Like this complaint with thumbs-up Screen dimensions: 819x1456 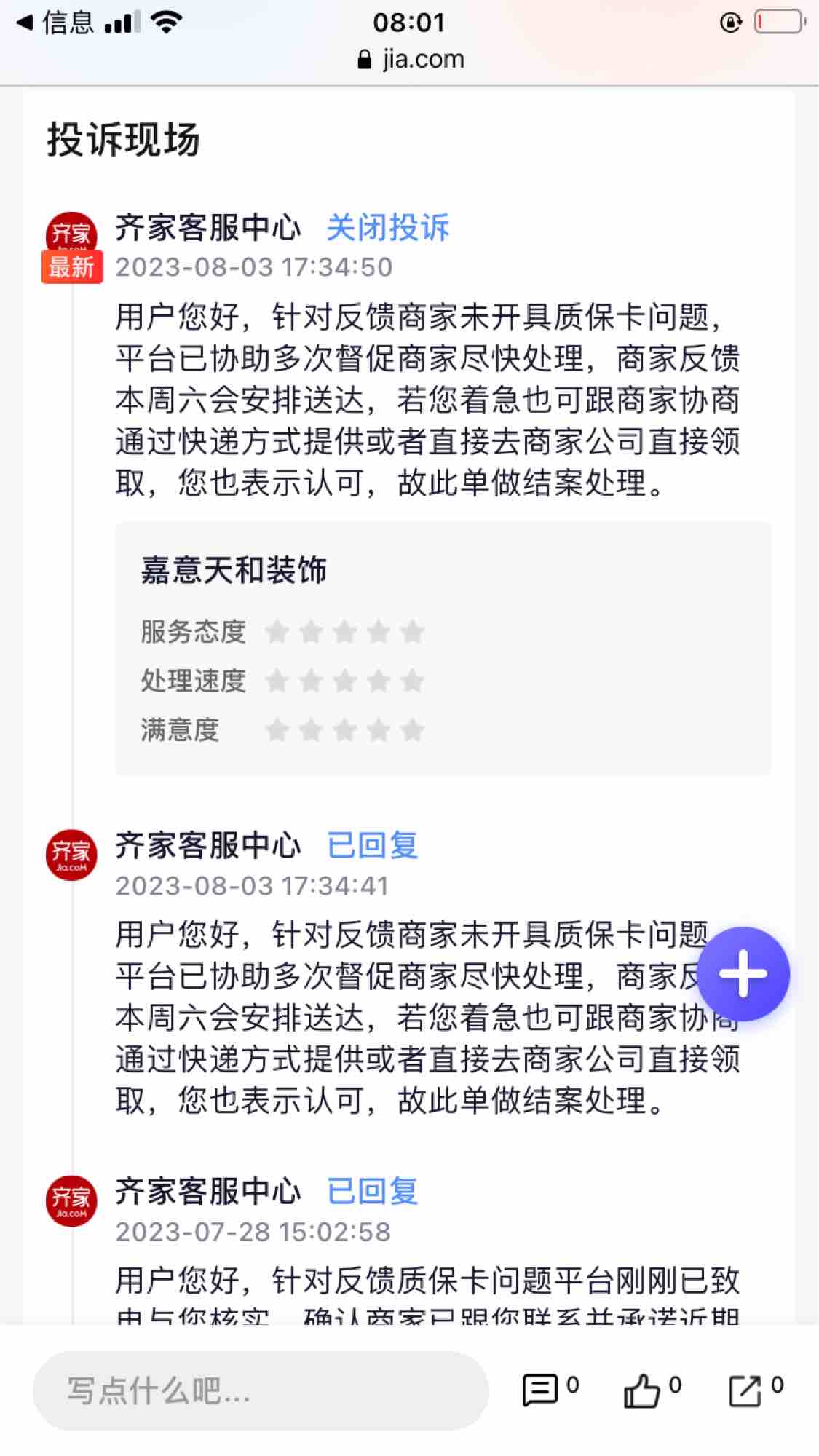[x=642, y=1390]
